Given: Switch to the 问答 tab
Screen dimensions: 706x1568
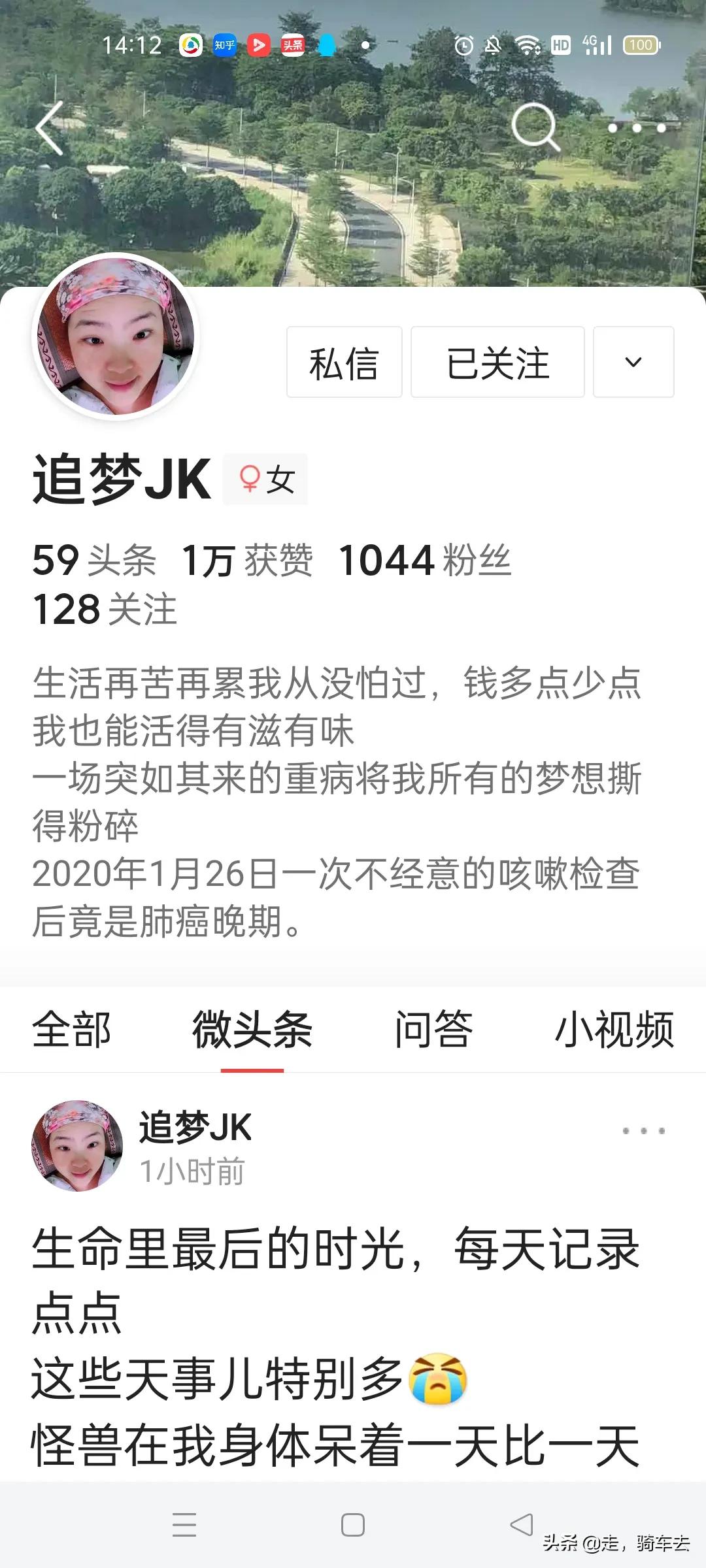Looking at the screenshot, I should 433,1027.
